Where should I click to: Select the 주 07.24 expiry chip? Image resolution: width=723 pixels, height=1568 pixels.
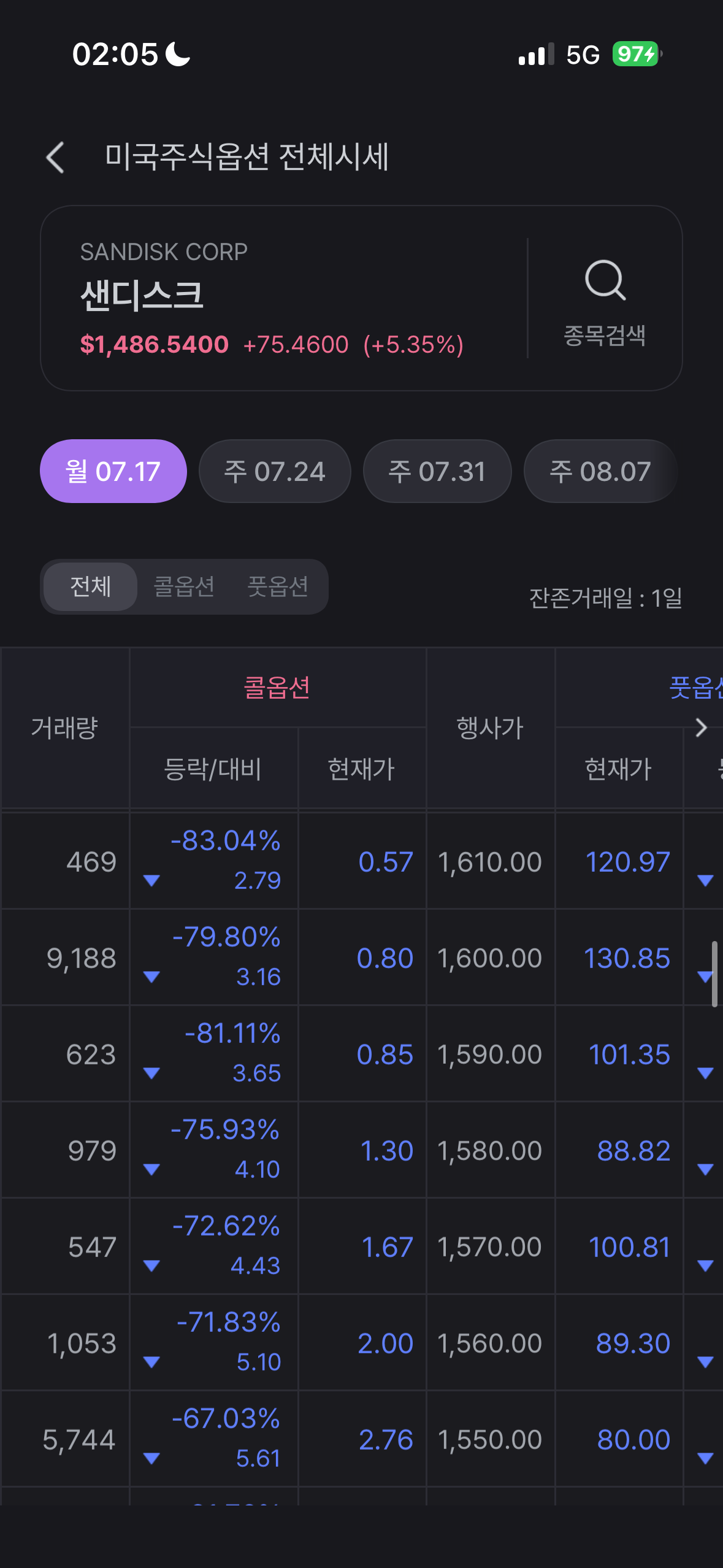tap(275, 471)
